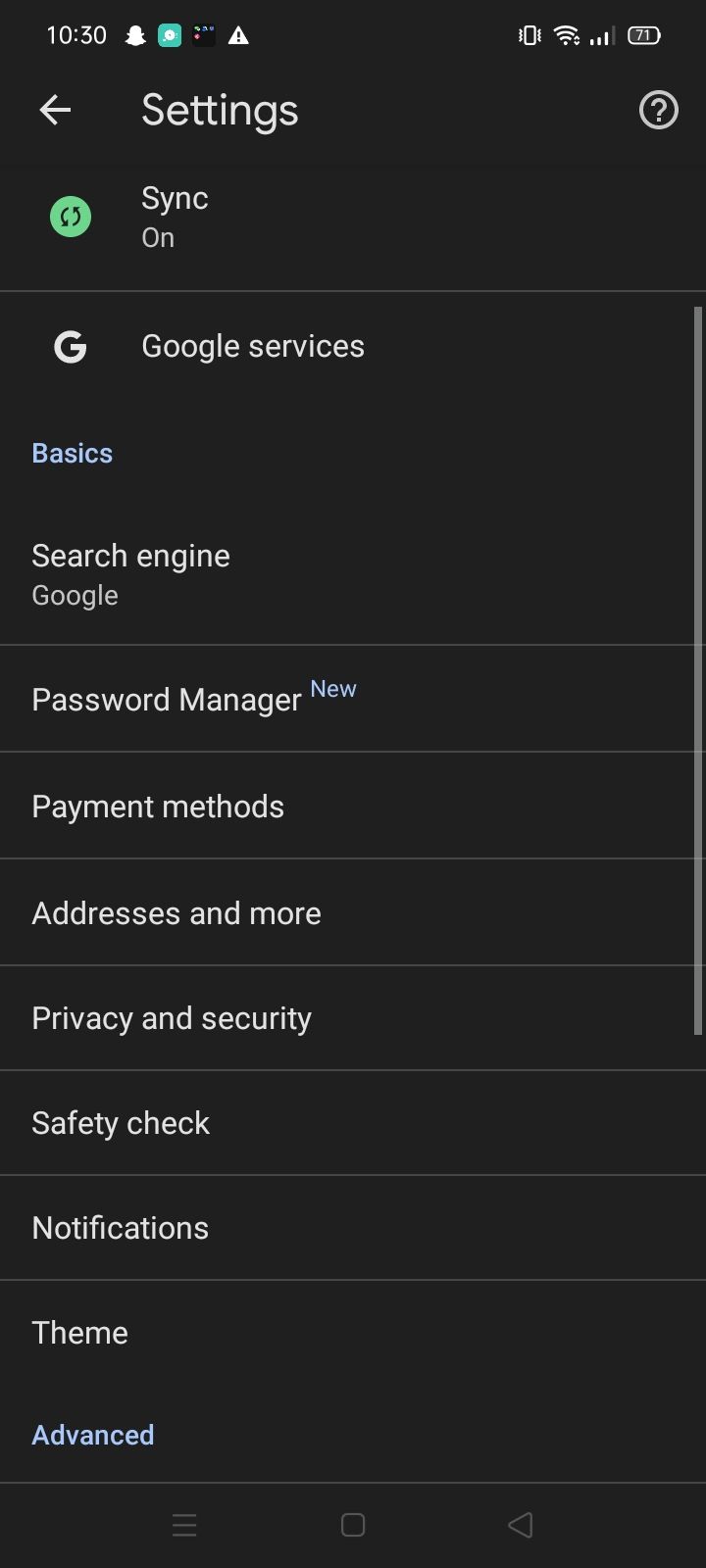The width and height of the screenshot is (706, 1568).
Task: Open Addresses and more options
Action: pyautogui.click(x=176, y=912)
